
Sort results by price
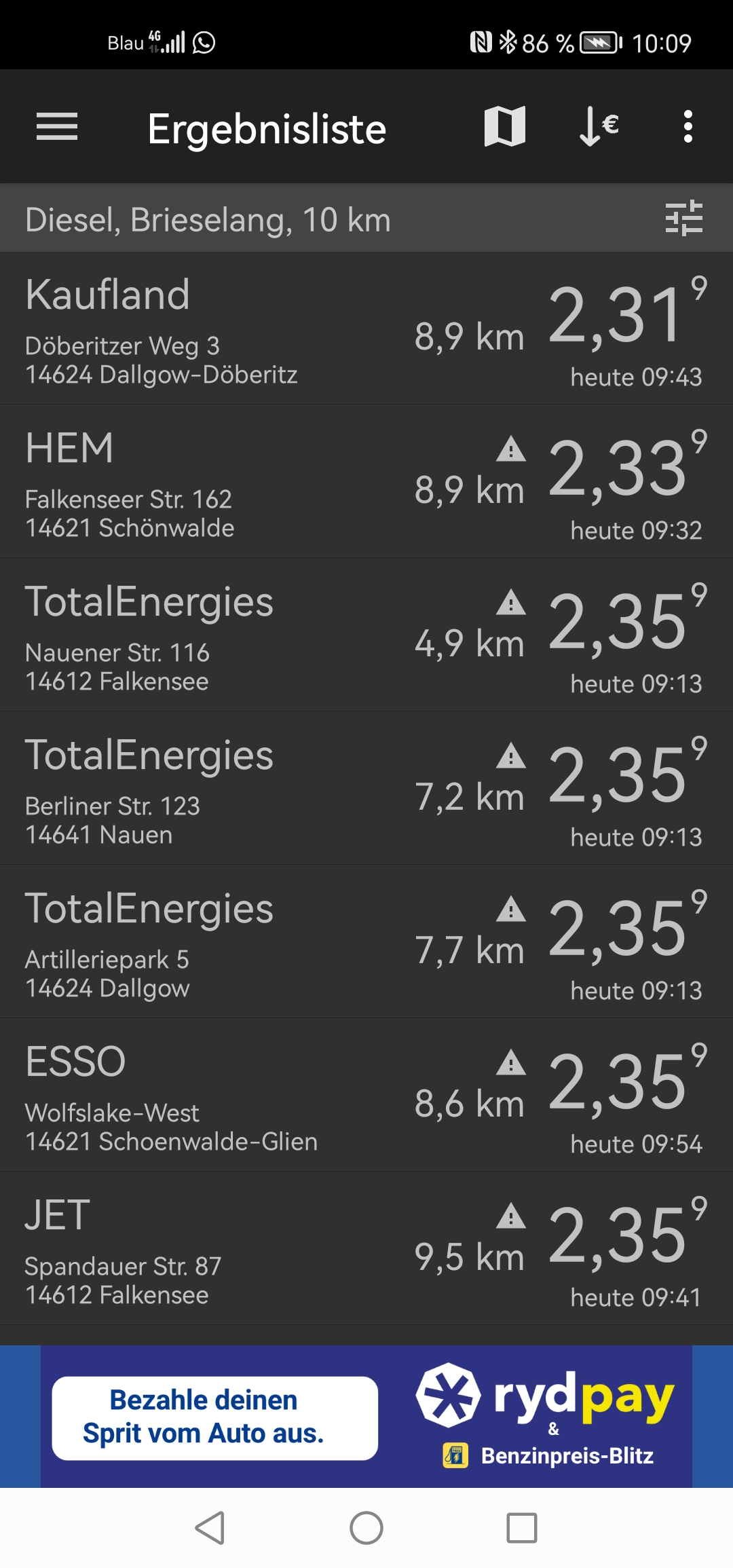point(599,127)
